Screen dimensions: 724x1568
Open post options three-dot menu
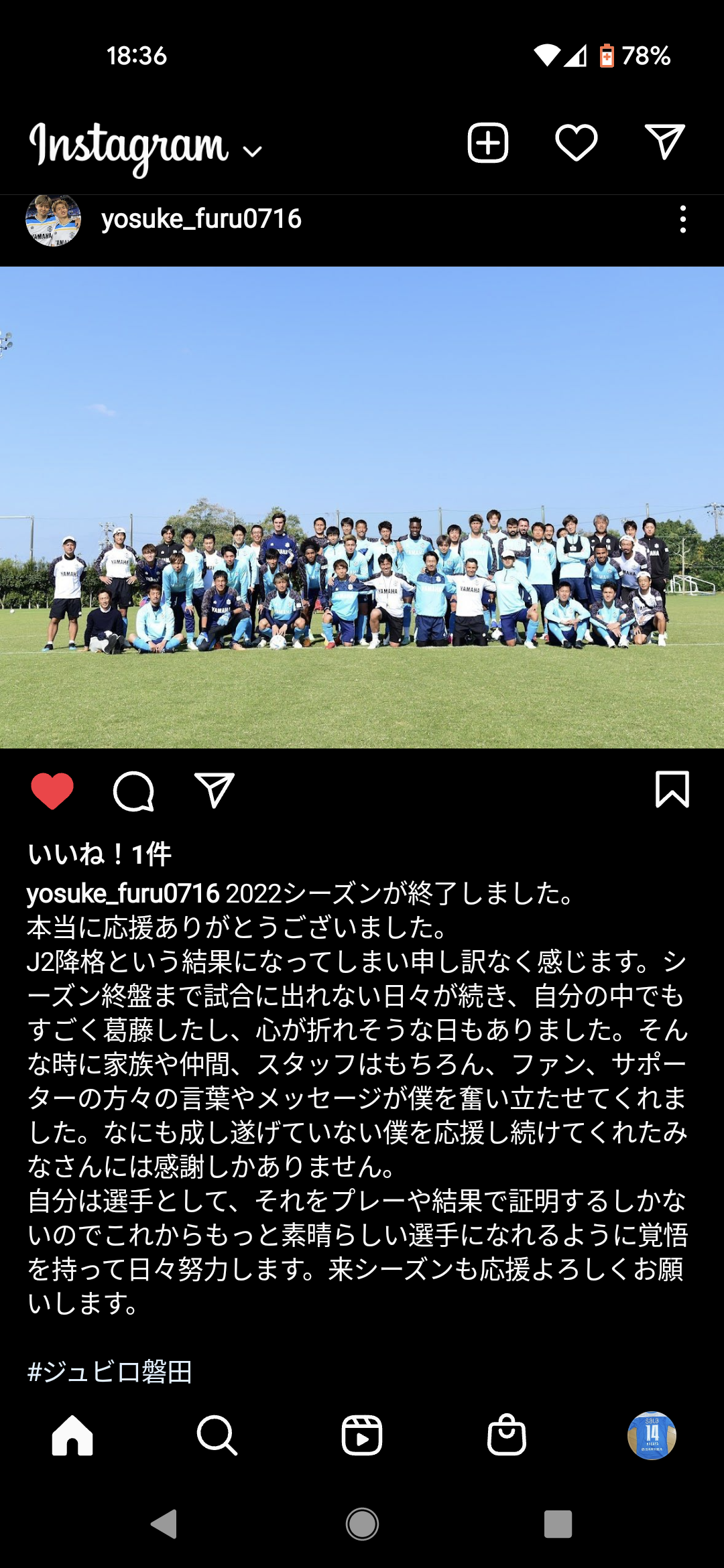682,219
